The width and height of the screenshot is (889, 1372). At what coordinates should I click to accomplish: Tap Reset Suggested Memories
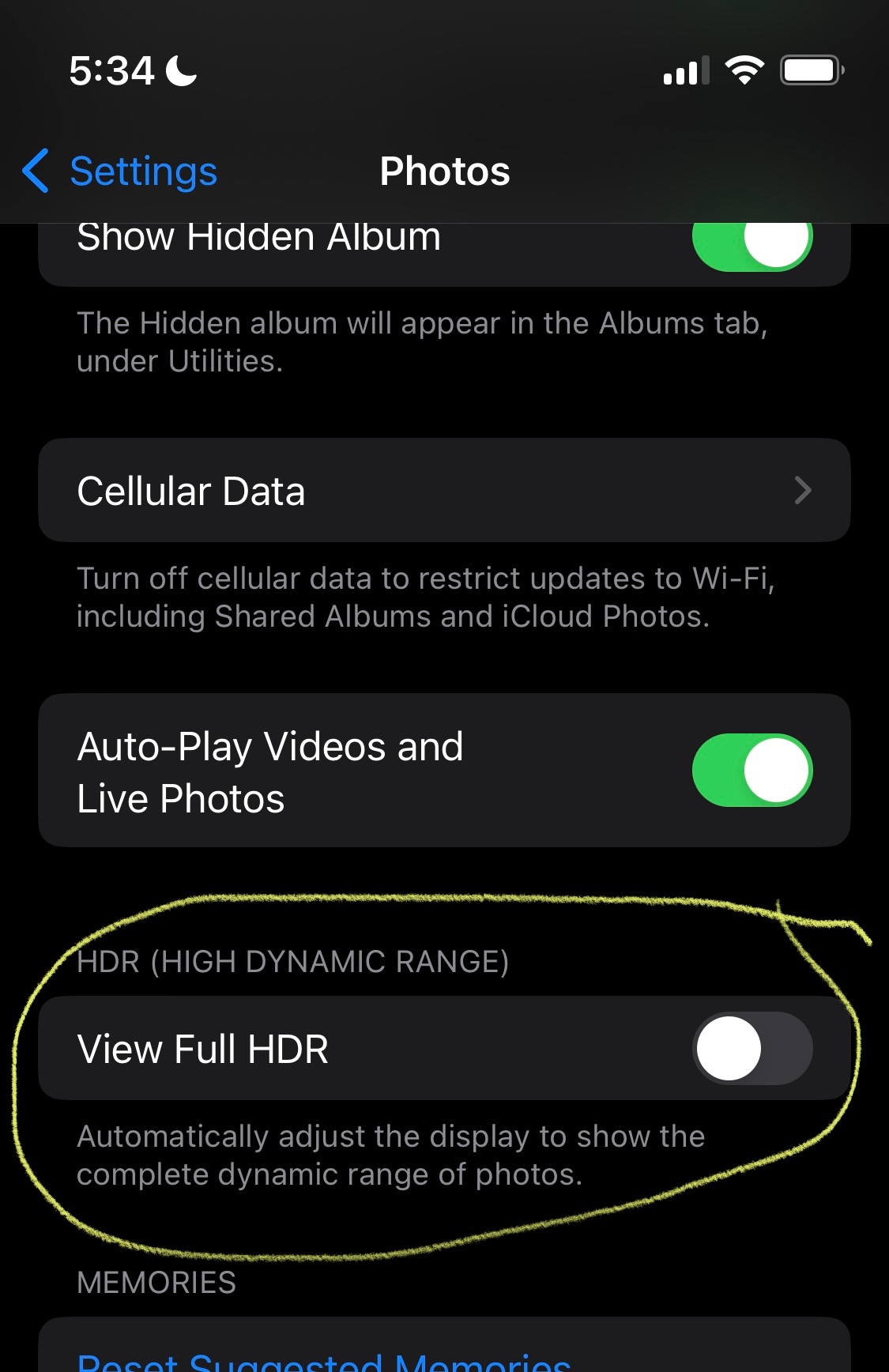(324, 1359)
